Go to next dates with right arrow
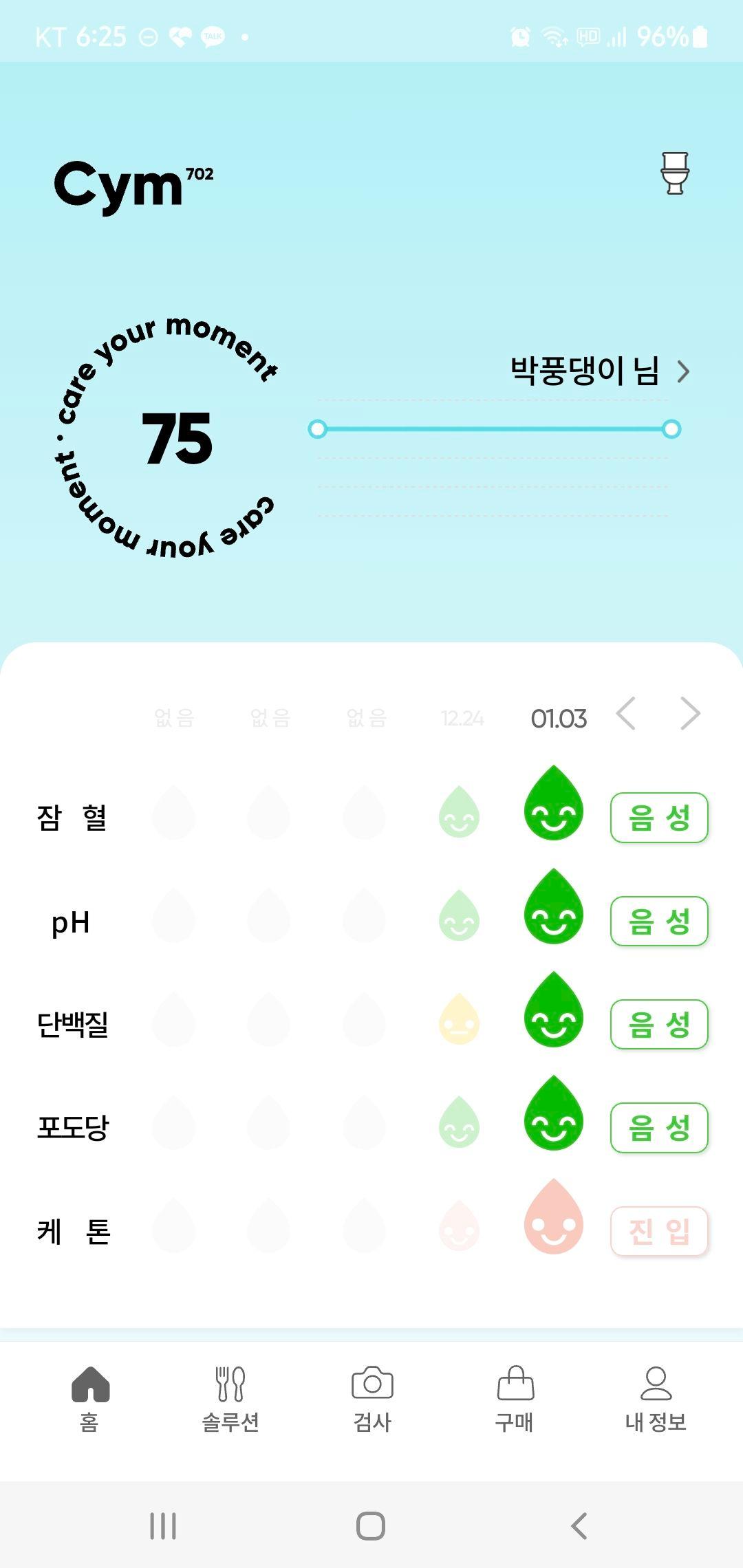Viewport: 743px width, 1568px height. [x=689, y=713]
